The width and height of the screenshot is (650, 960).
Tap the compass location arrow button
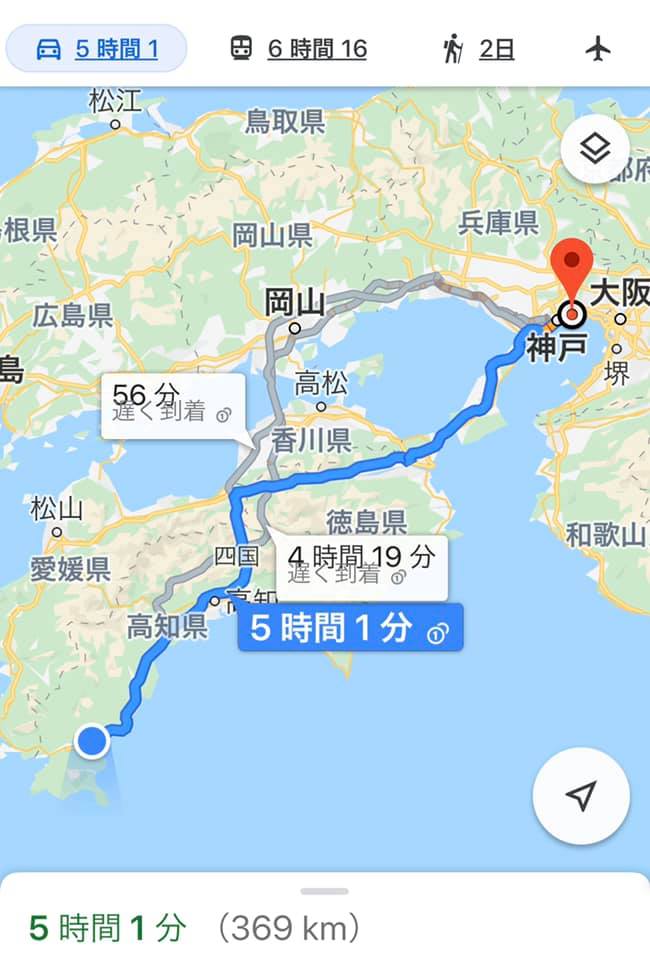[x=581, y=796]
